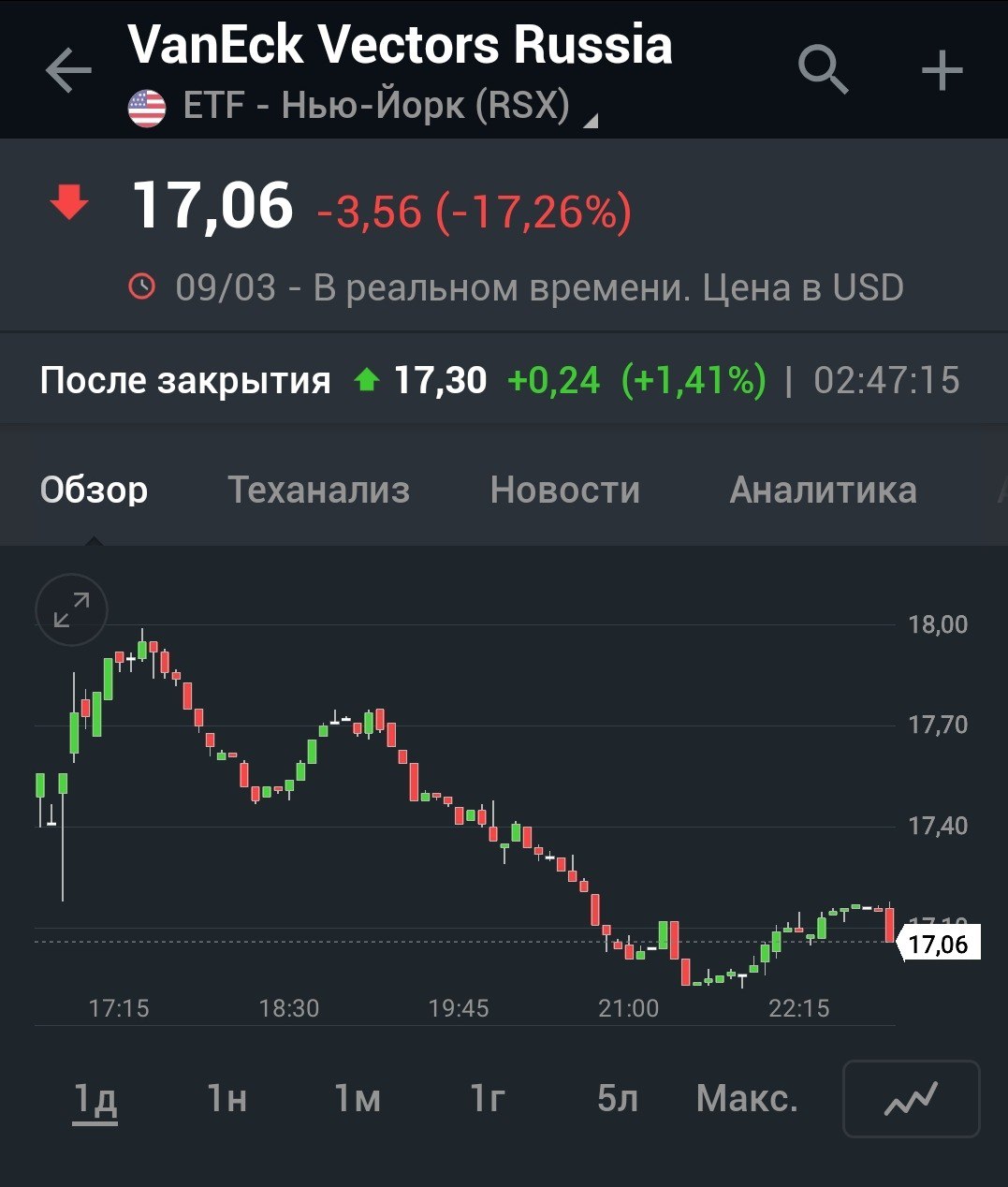
Task: Choose the 1г chart period
Action: 487,1098
